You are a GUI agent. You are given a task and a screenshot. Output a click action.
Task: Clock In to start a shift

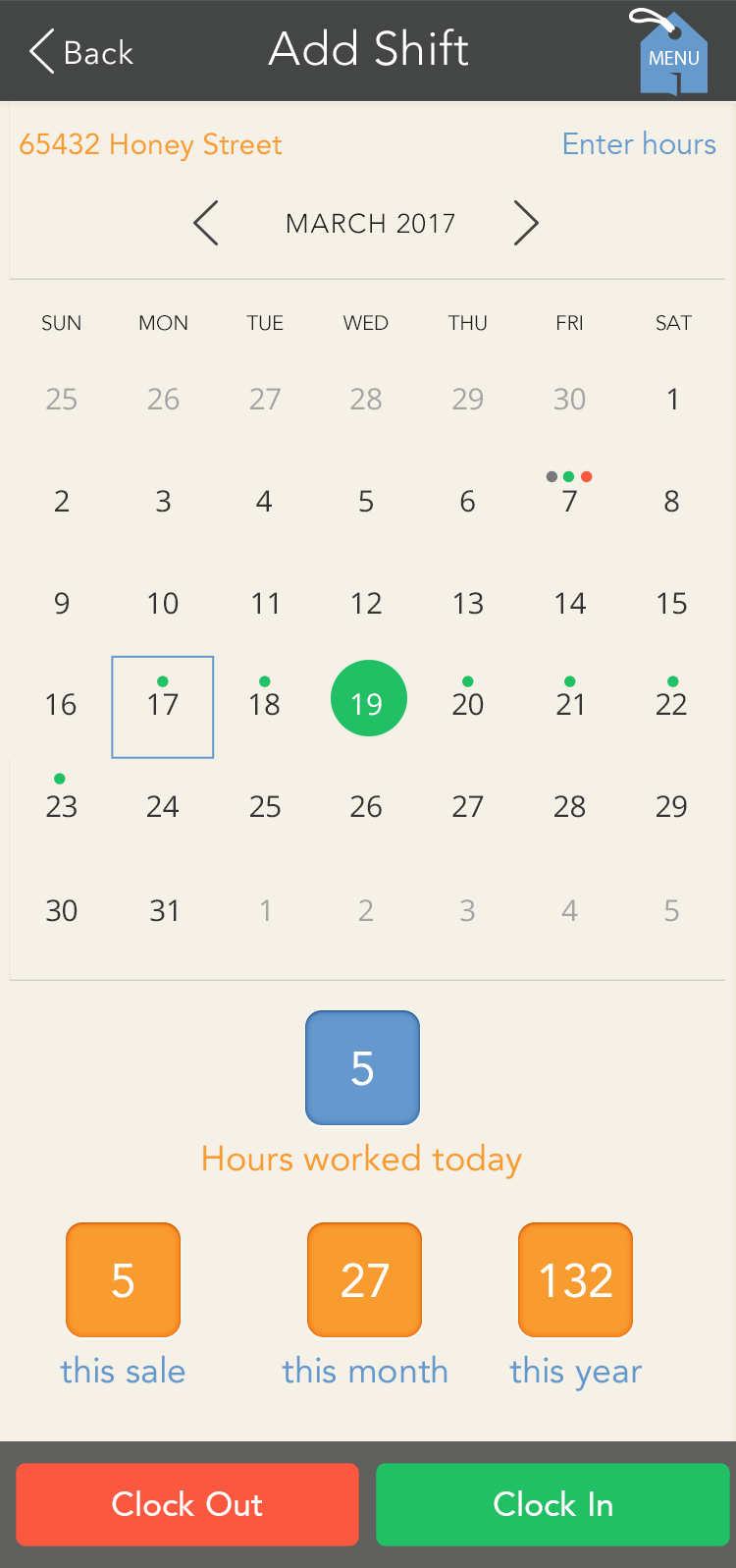coord(552,1504)
